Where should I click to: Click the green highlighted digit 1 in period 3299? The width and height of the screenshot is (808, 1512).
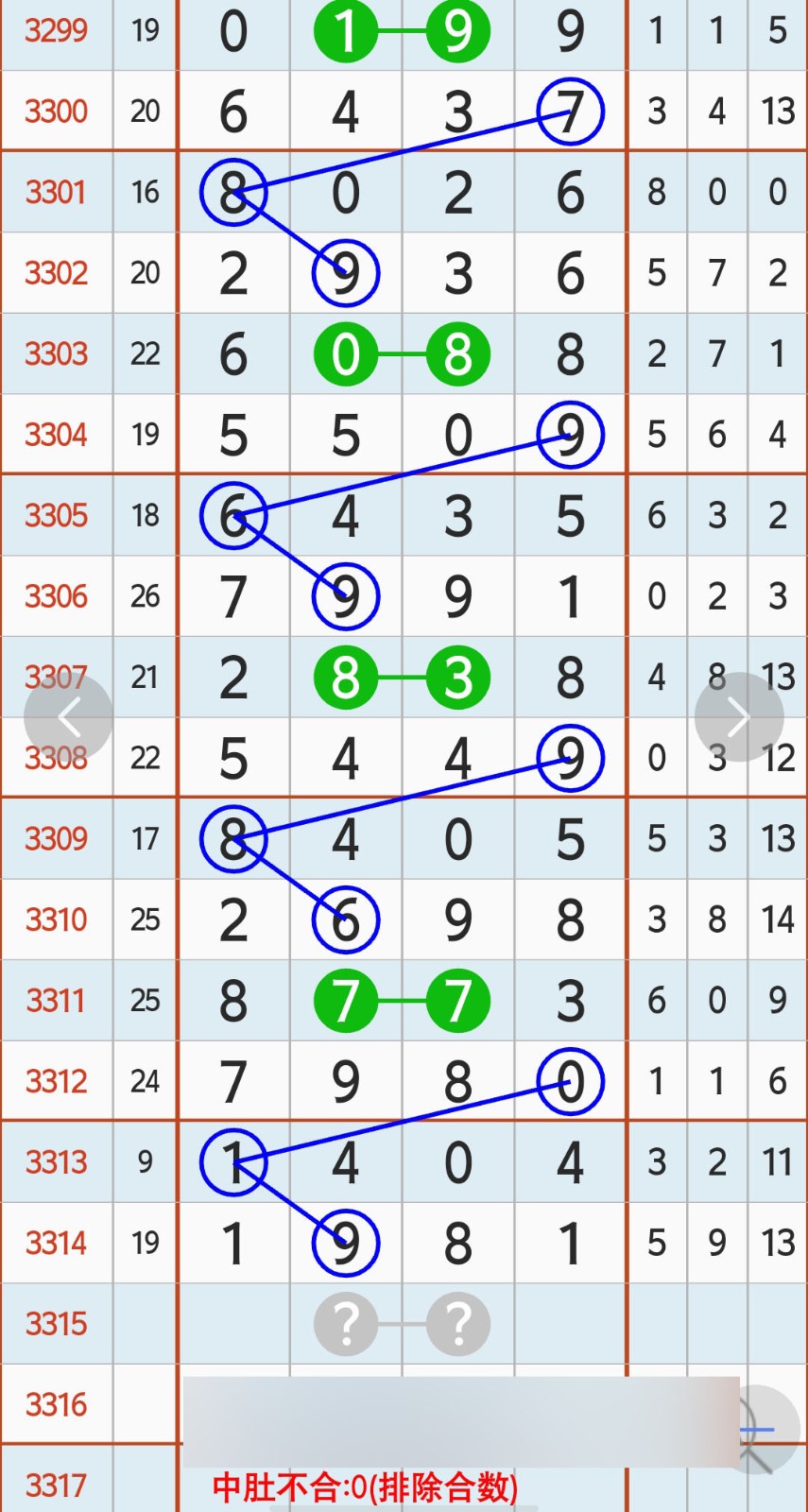point(346,30)
